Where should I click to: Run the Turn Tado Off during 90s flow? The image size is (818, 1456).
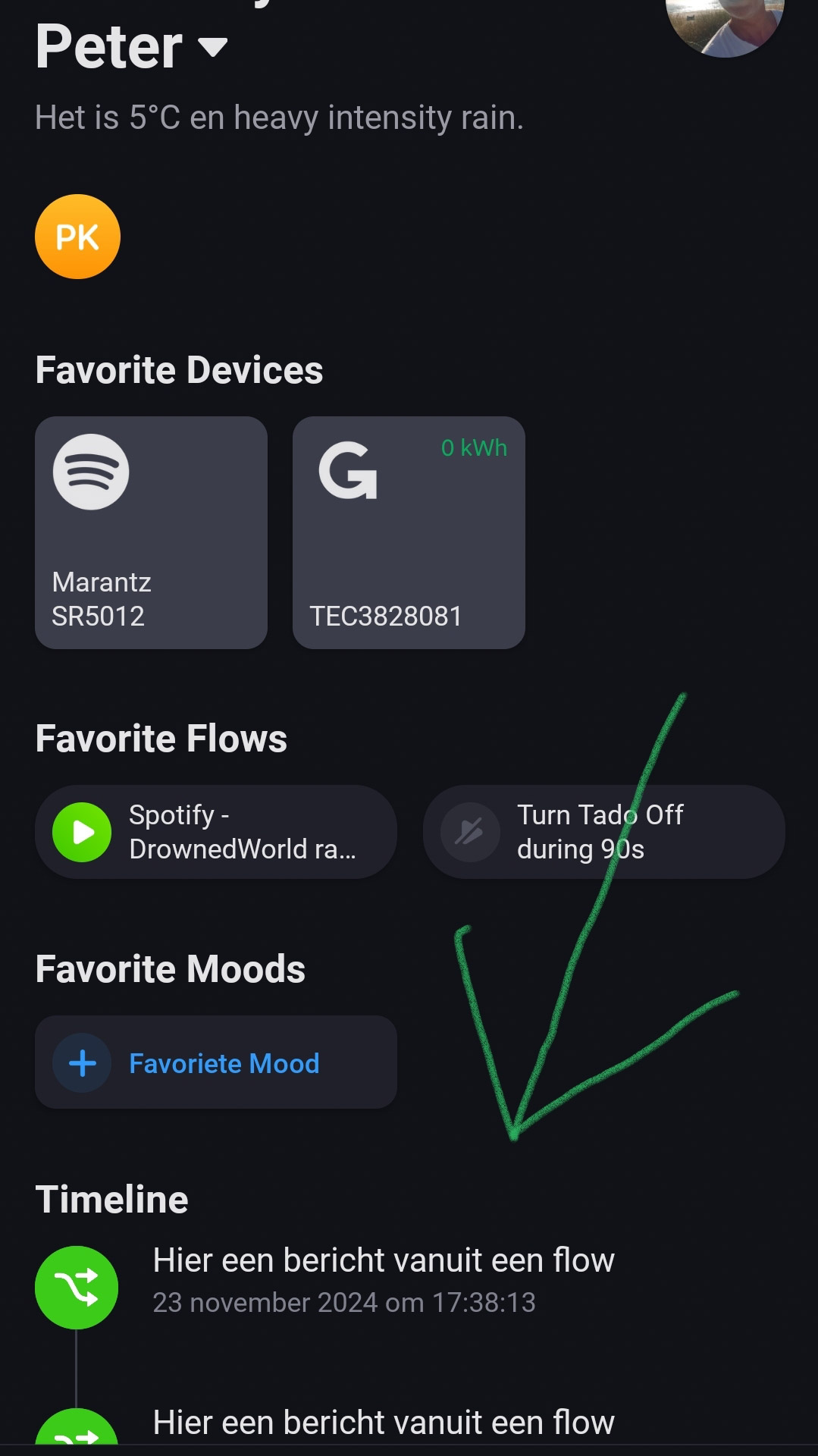pyautogui.click(x=603, y=832)
